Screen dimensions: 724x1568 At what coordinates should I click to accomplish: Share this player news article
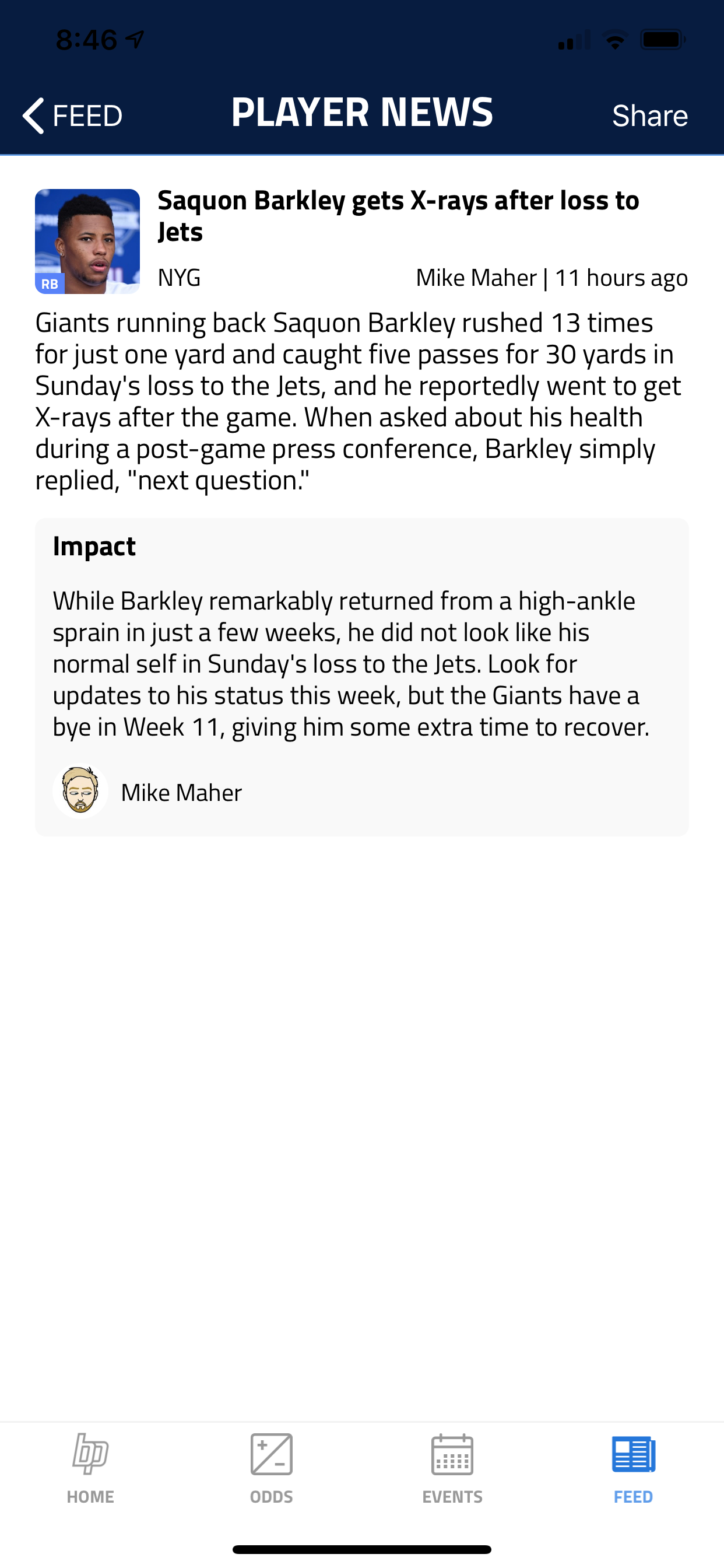pos(649,115)
